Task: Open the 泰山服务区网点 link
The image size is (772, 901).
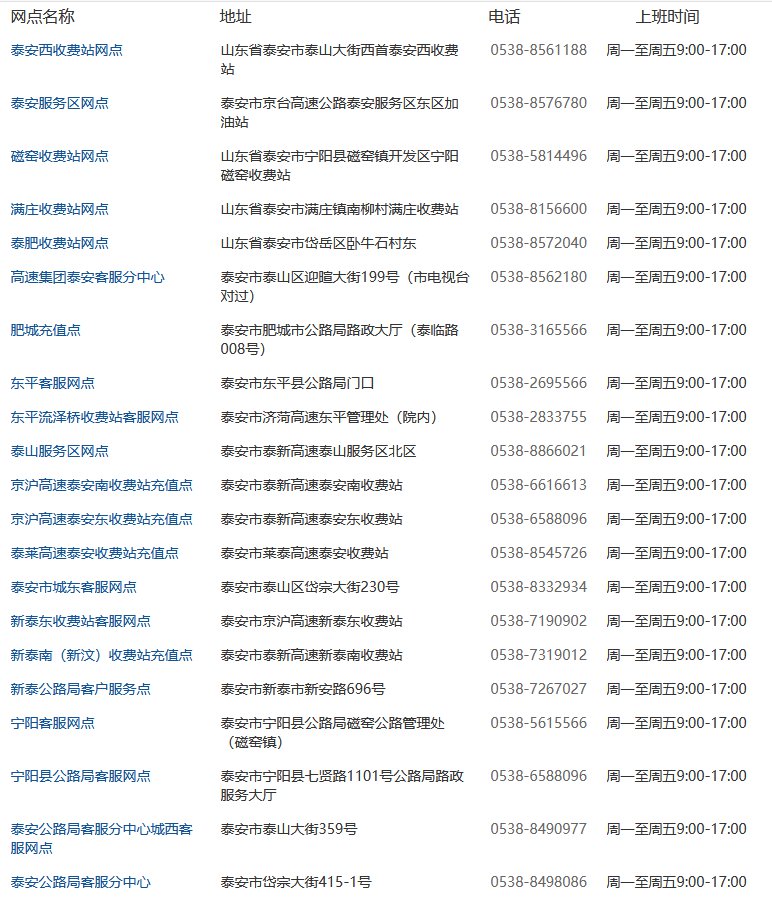Action: tap(59, 451)
